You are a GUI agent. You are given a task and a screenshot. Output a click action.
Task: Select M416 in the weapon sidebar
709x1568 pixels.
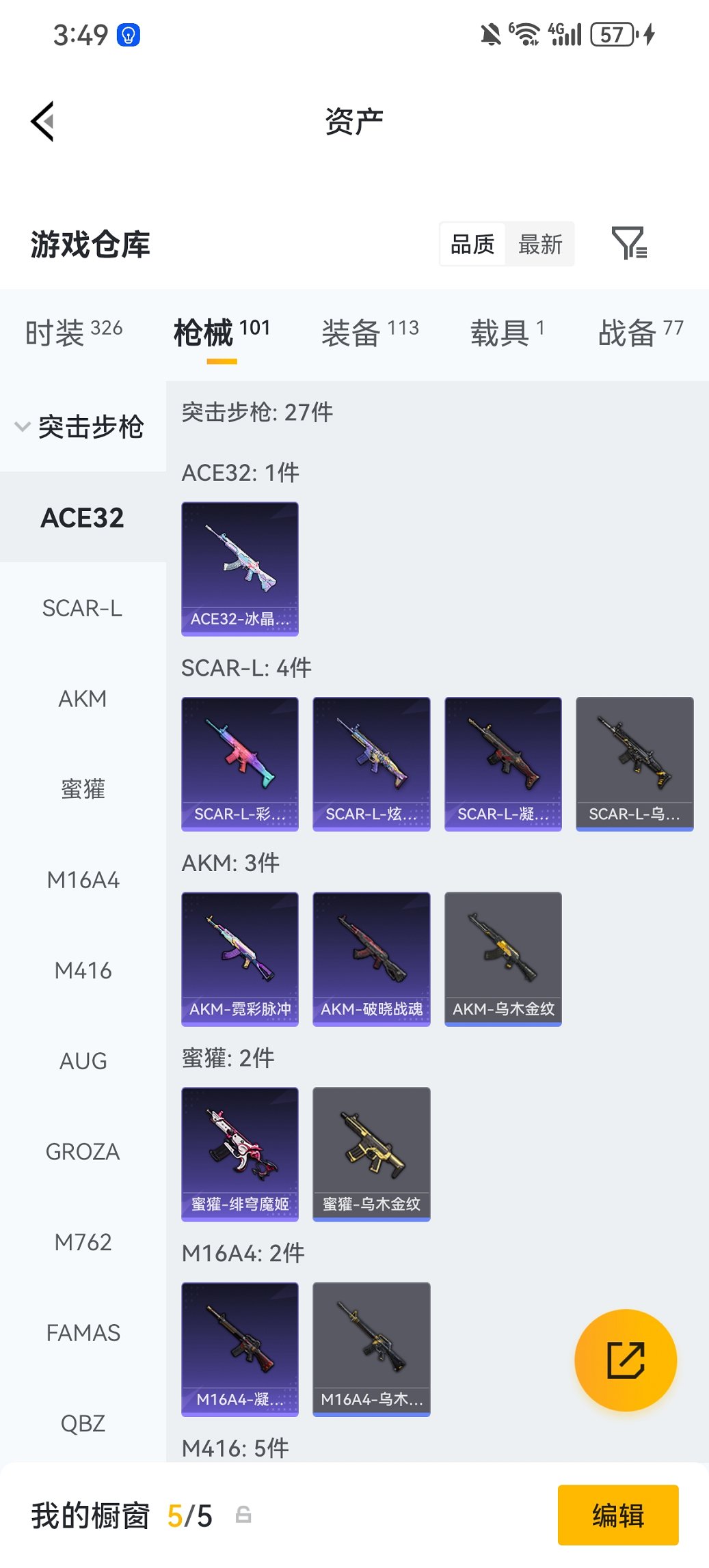(82, 970)
